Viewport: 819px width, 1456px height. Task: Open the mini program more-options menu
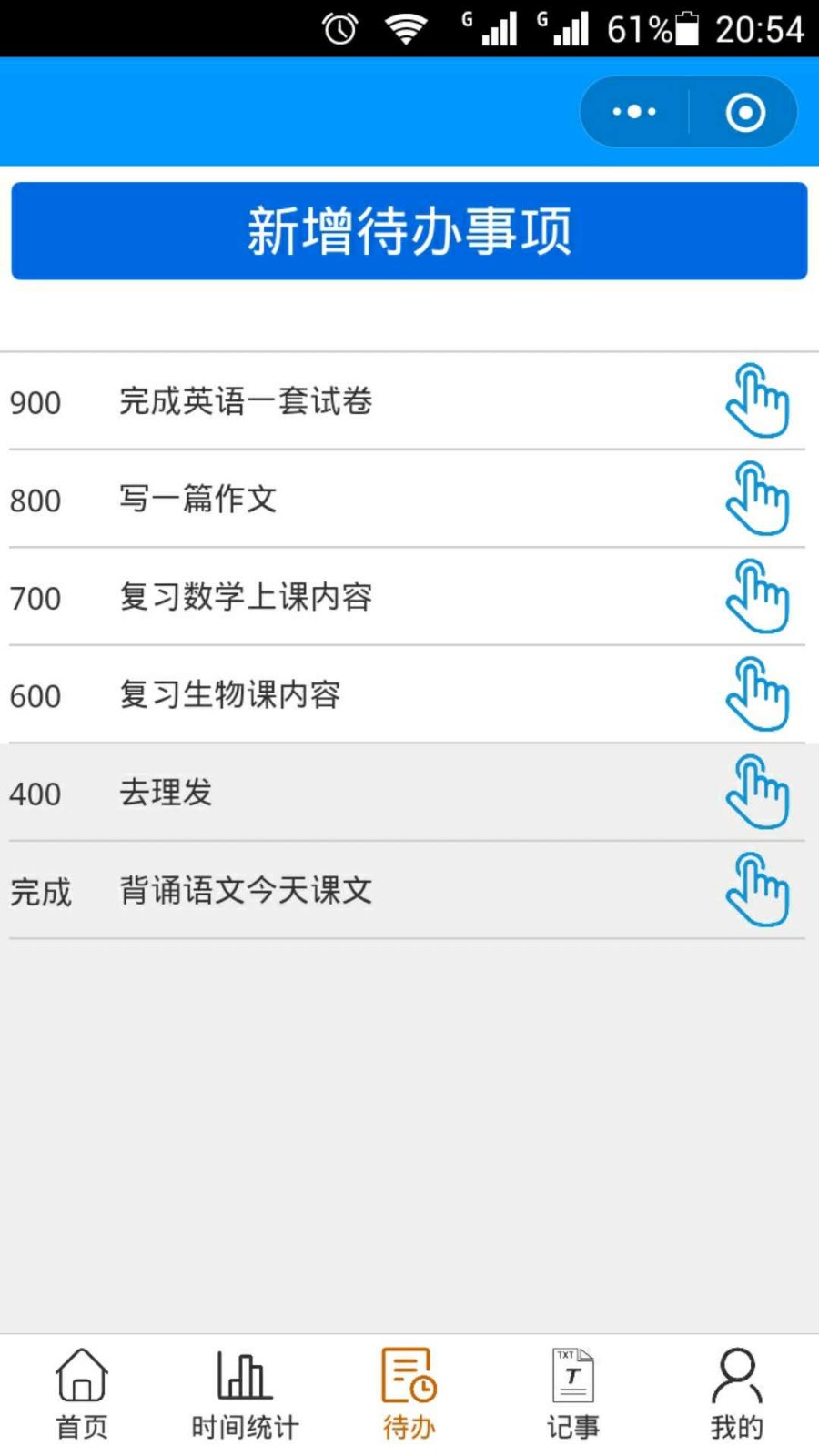(634, 112)
